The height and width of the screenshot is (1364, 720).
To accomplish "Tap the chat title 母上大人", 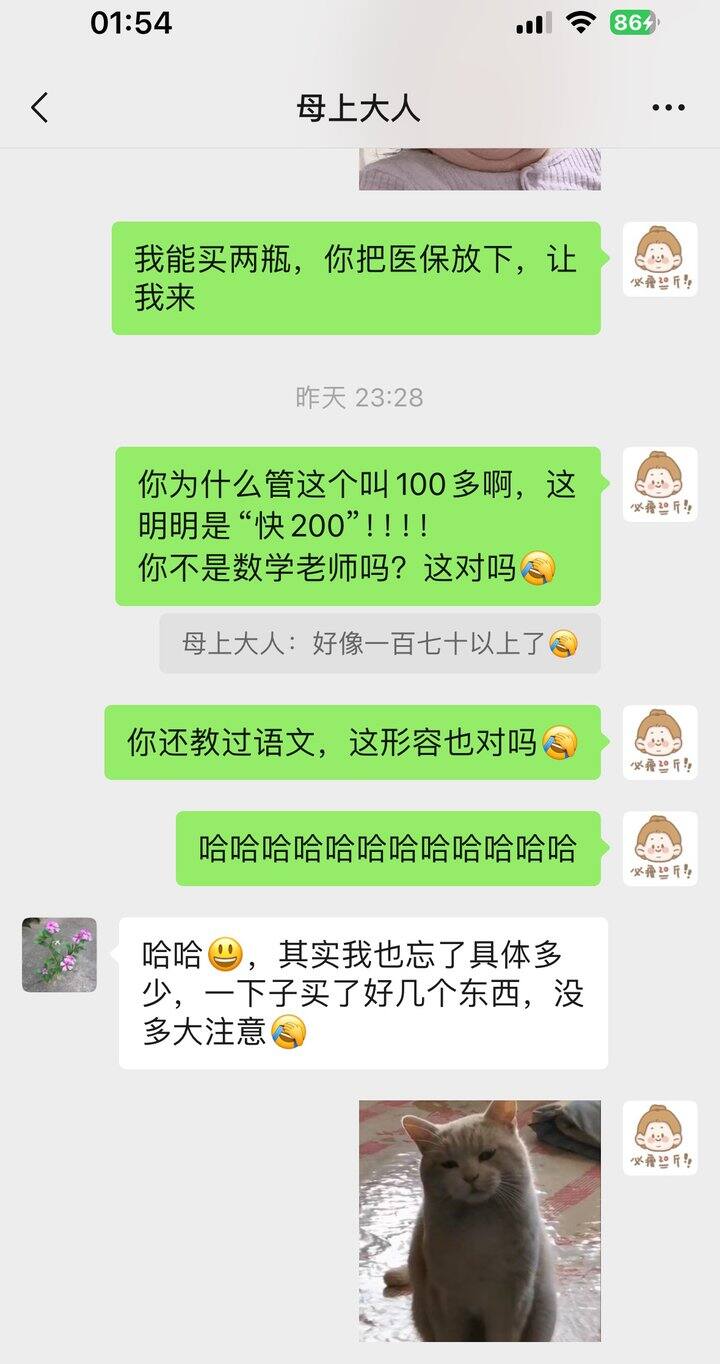I will click(x=360, y=107).
